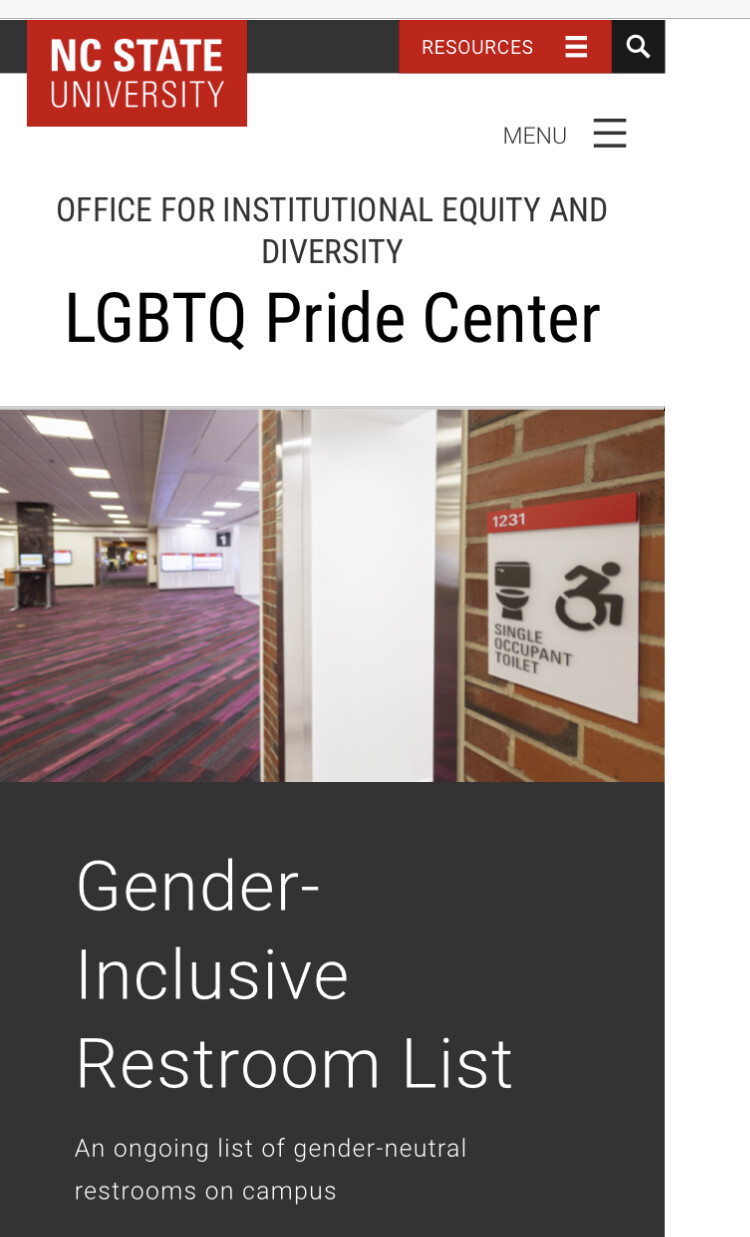This screenshot has height=1237, width=750.
Task: Open the search magnifier icon
Action: click(x=638, y=47)
